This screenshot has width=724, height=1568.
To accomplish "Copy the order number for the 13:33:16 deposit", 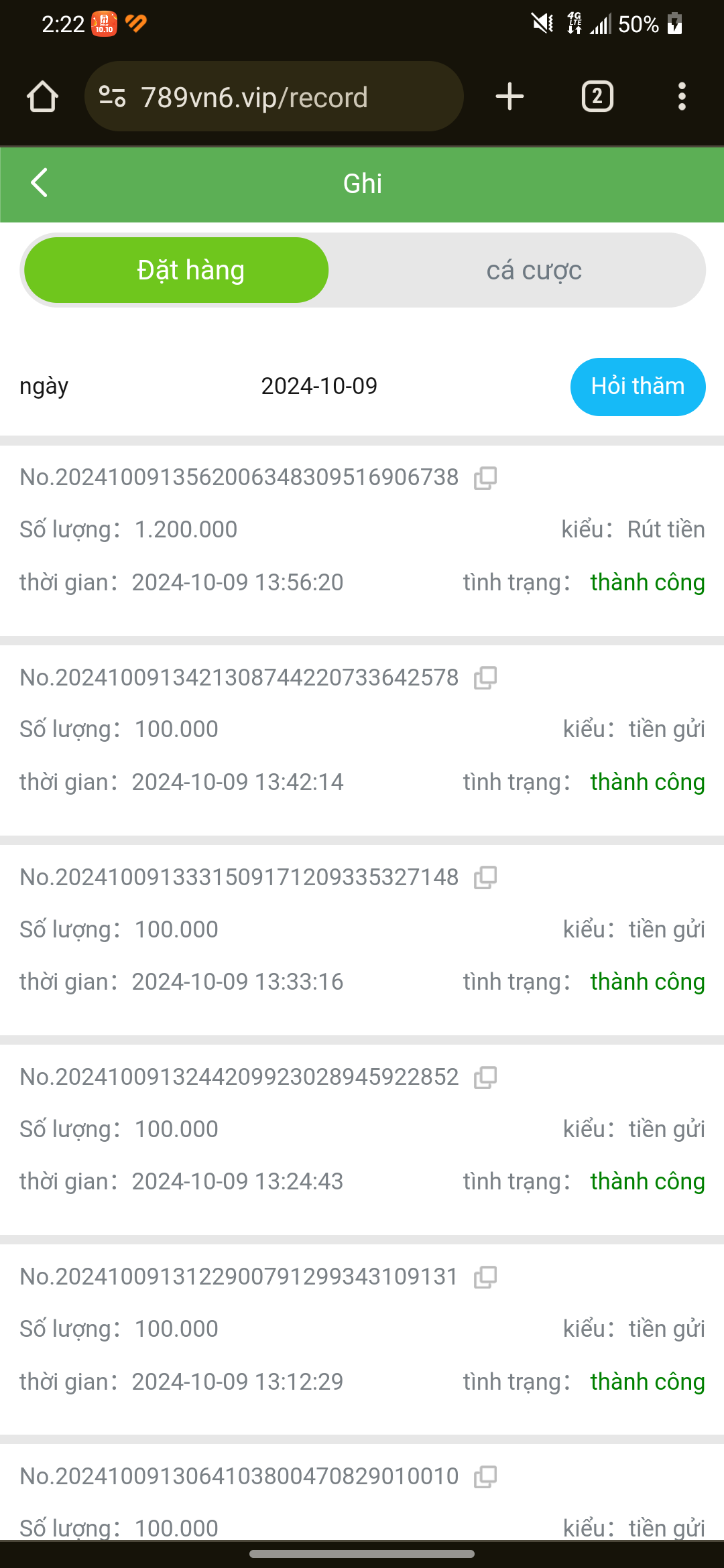I will click(x=485, y=877).
